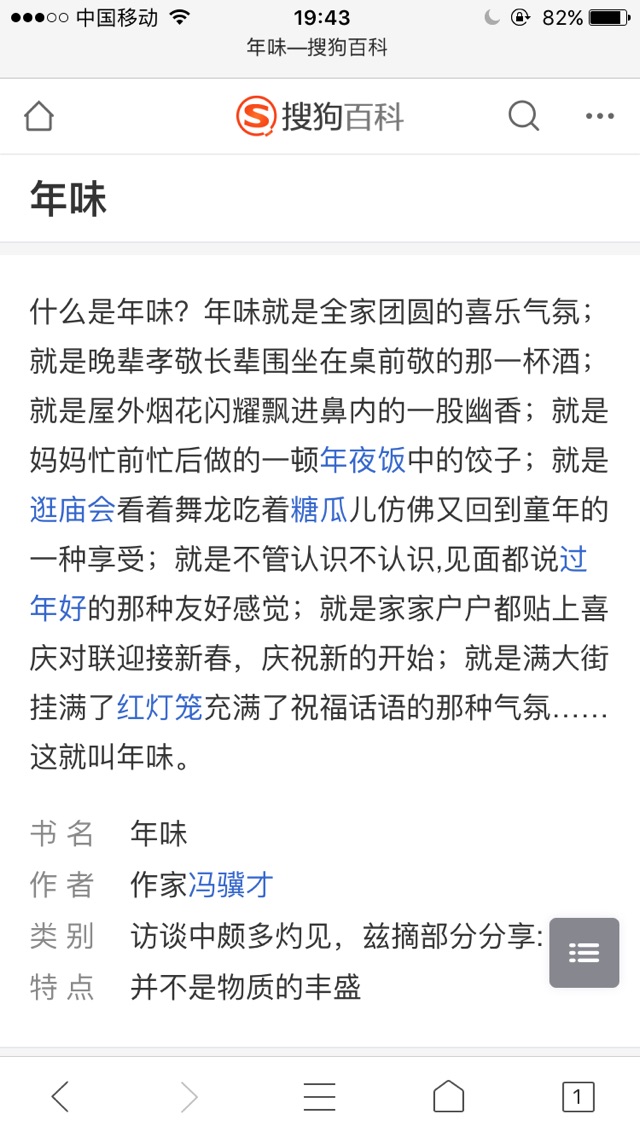View author 冯骥才's page

[x=231, y=885]
